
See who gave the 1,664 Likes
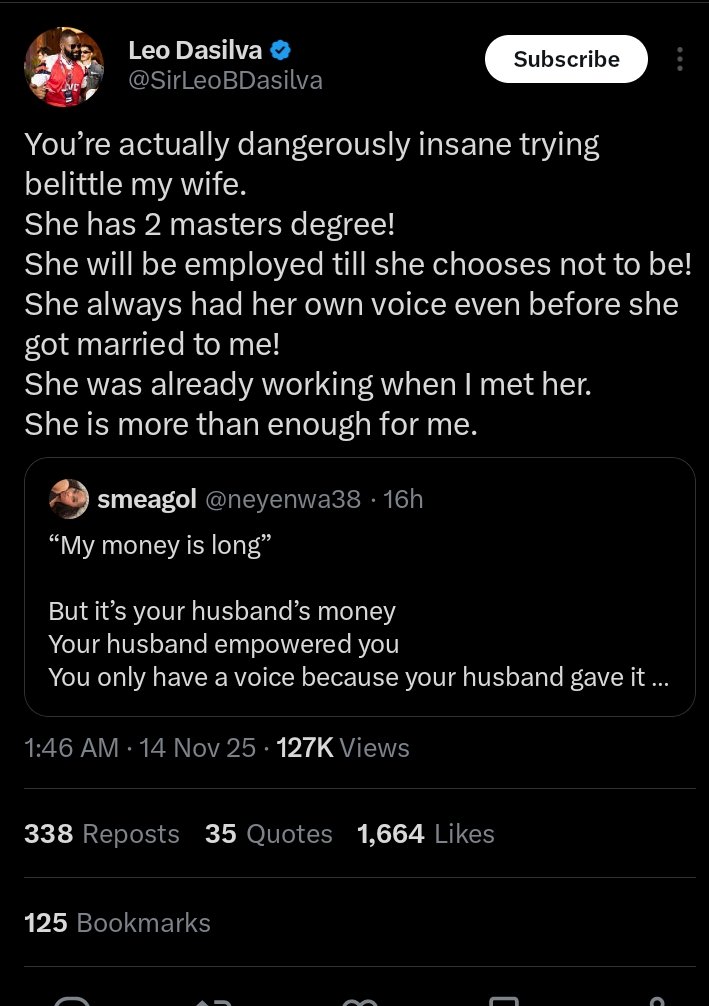tap(426, 834)
